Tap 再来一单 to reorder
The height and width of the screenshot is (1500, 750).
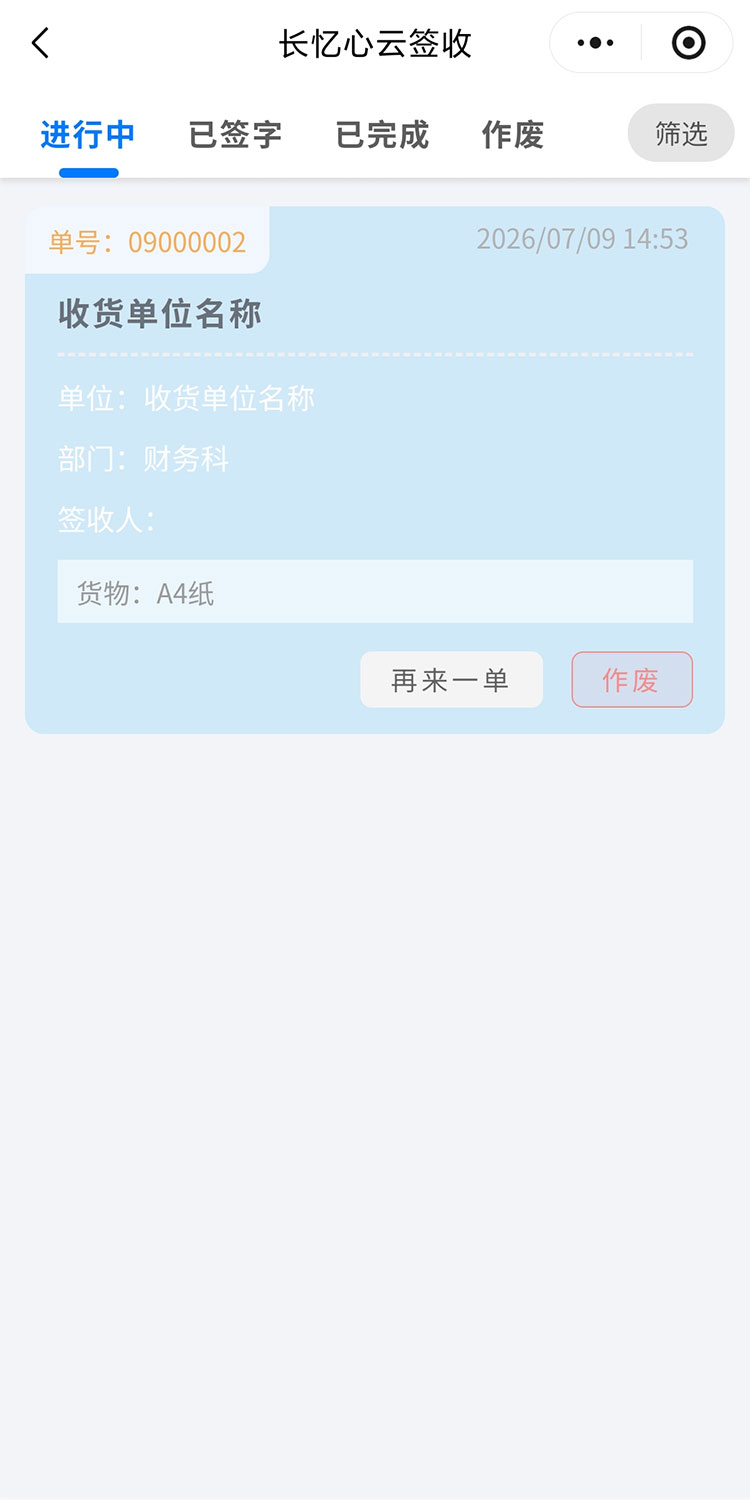pos(451,680)
